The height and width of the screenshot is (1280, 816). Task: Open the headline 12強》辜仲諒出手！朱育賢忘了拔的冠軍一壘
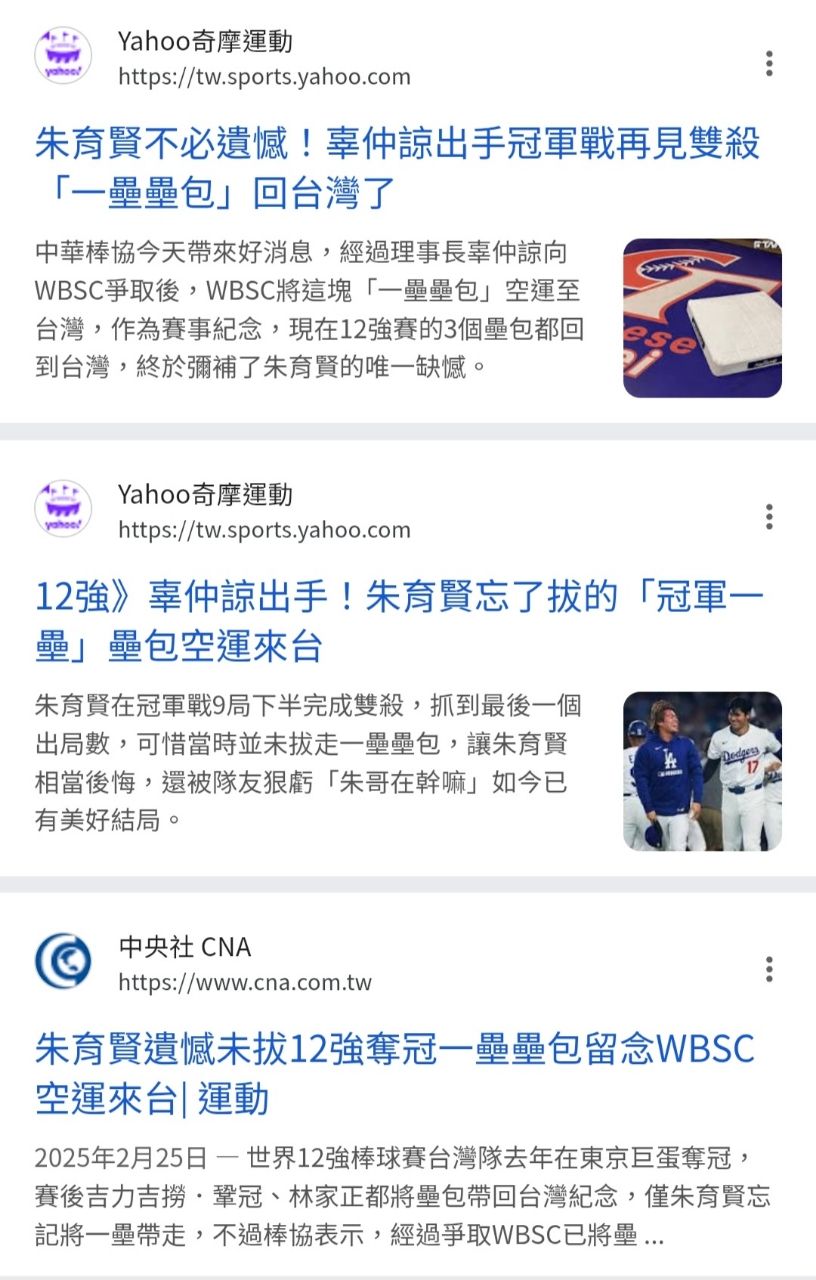[x=397, y=621]
